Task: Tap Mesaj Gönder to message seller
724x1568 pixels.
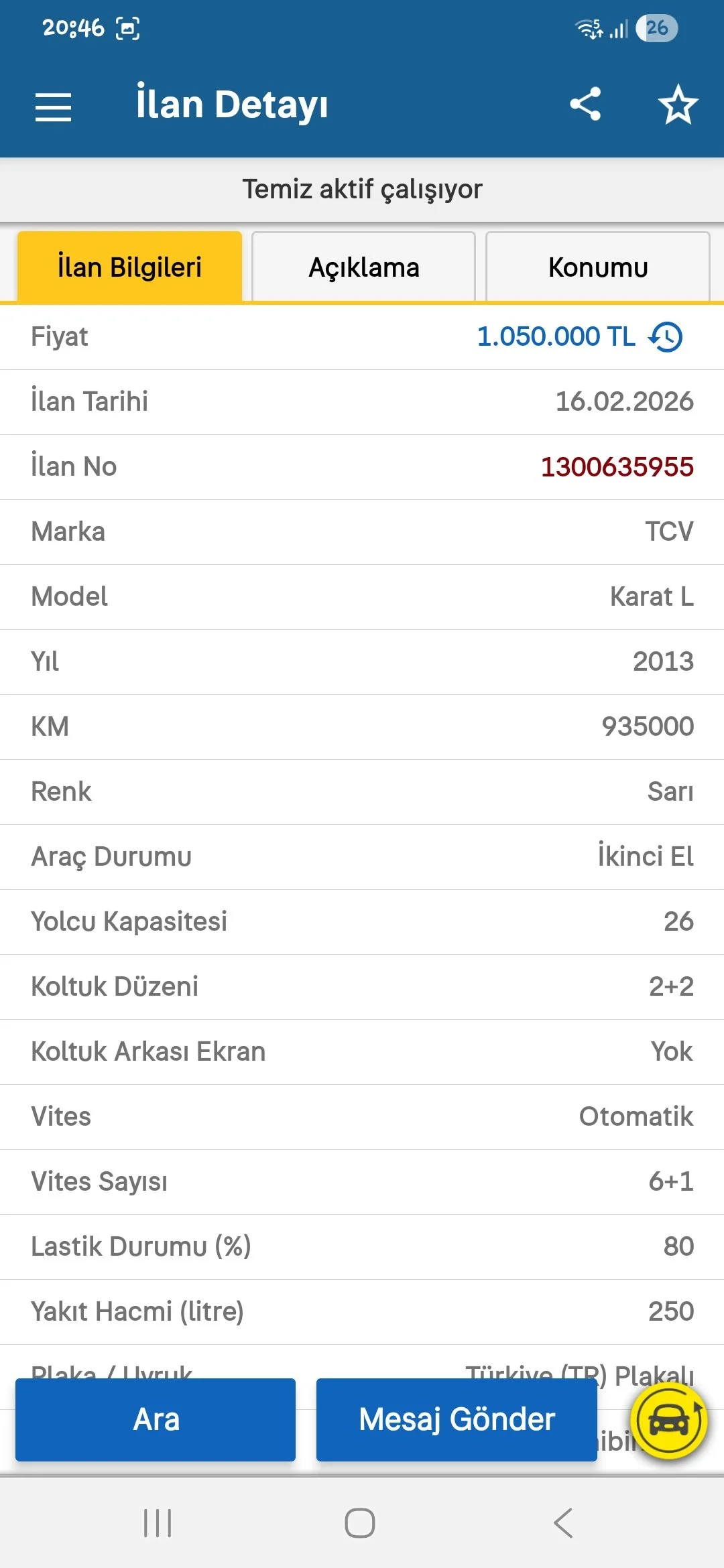Action: pos(456,1419)
